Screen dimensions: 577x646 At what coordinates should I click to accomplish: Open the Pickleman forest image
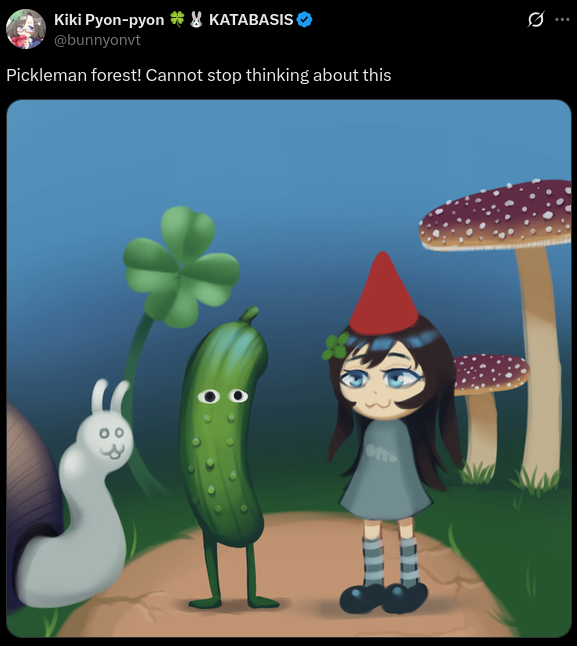point(289,369)
